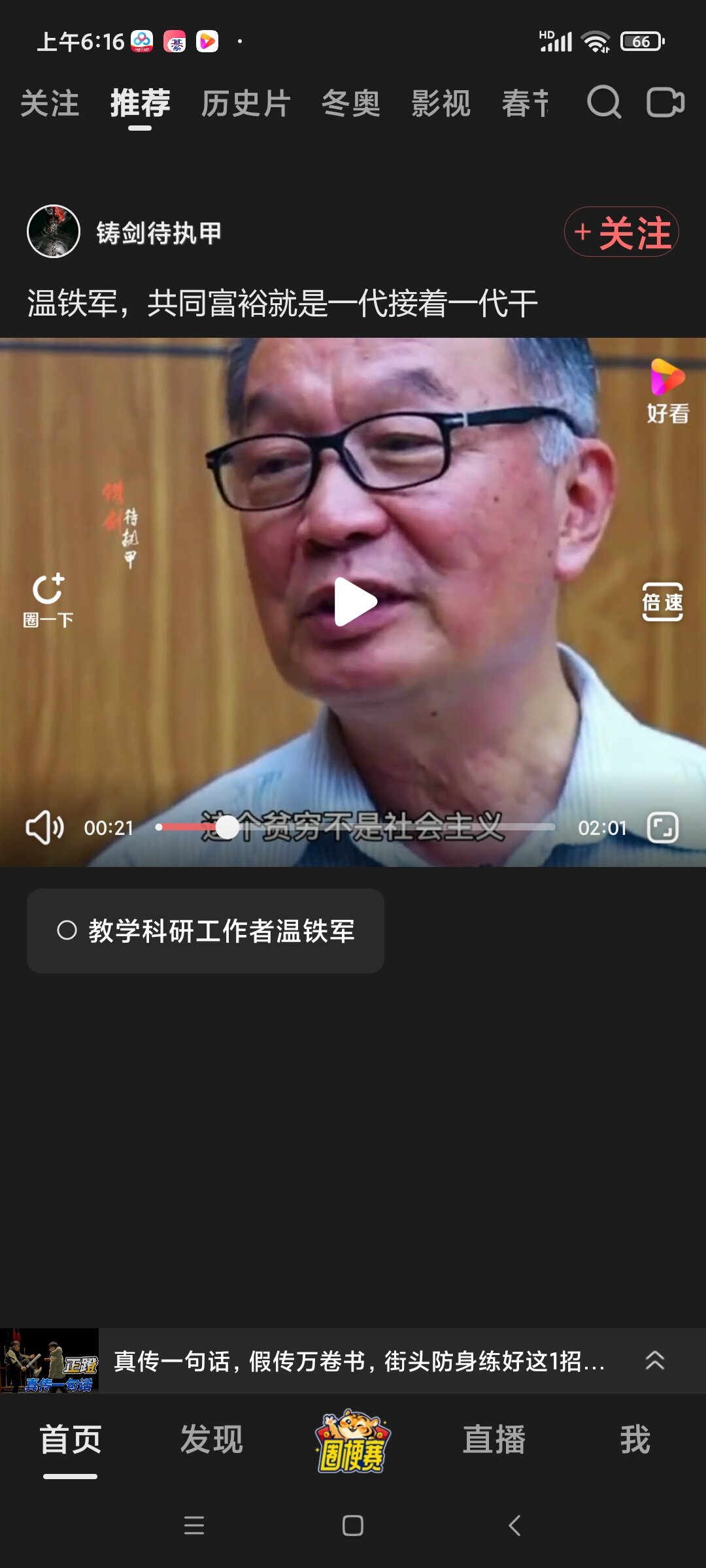This screenshot has width=706, height=1568.
Task: Switch to the 影视 tab
Action: pos(441,104)
